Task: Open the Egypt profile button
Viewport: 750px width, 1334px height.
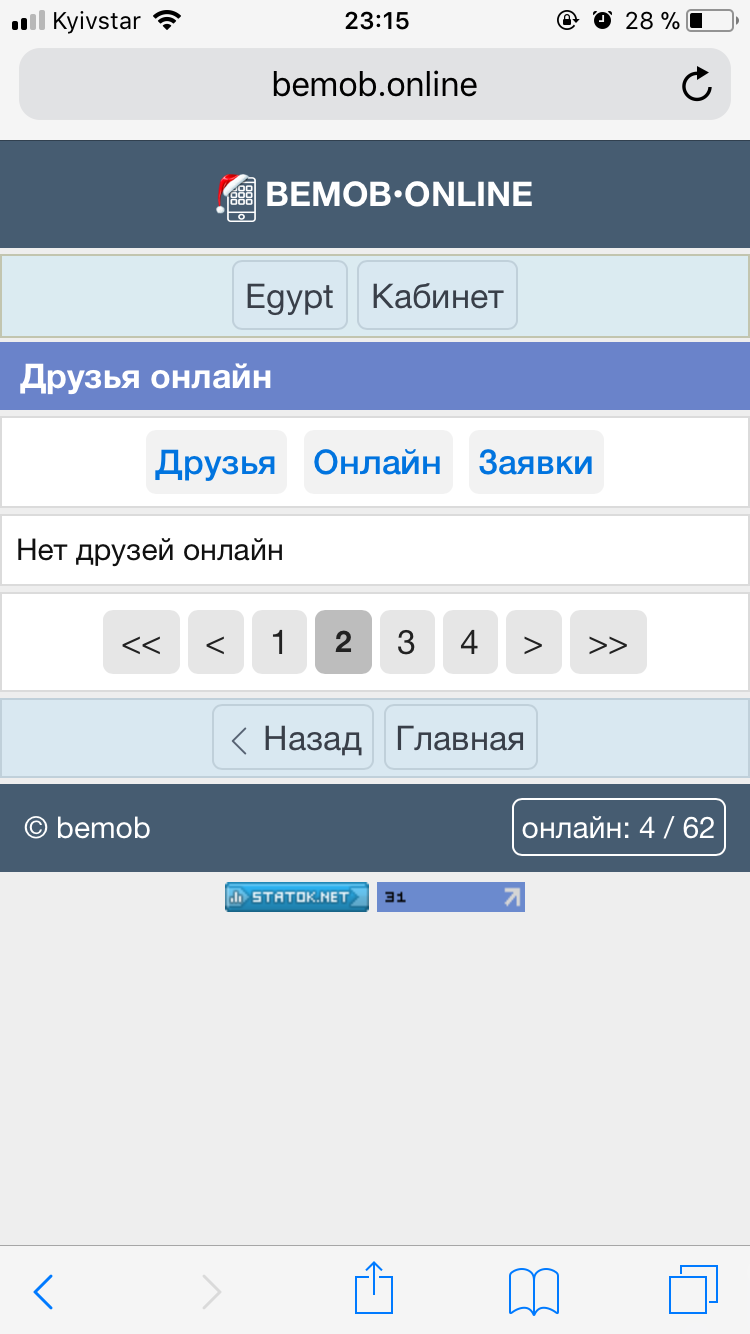Action: point(290,295)
